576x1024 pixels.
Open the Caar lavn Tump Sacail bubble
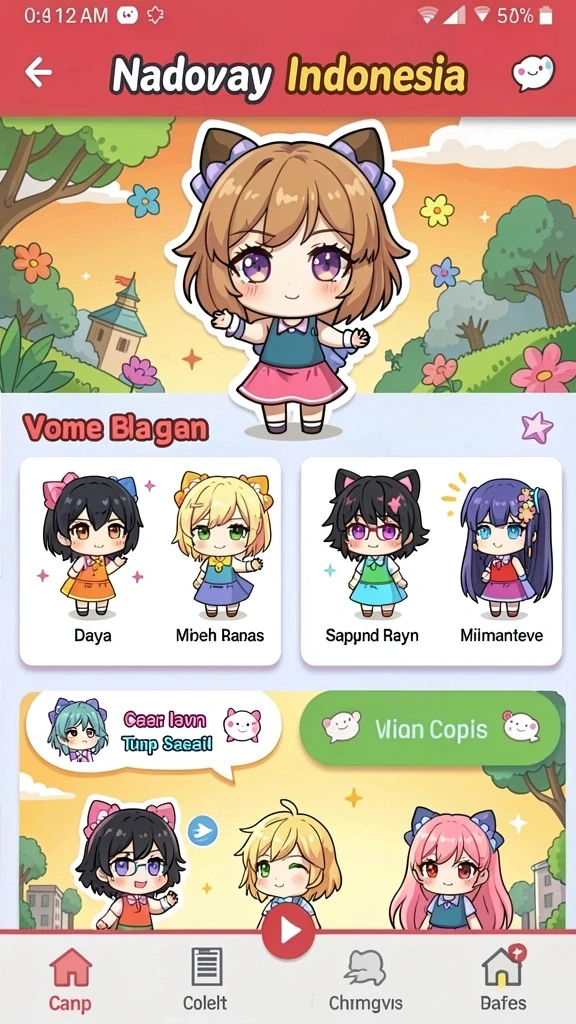pos(154,731)
